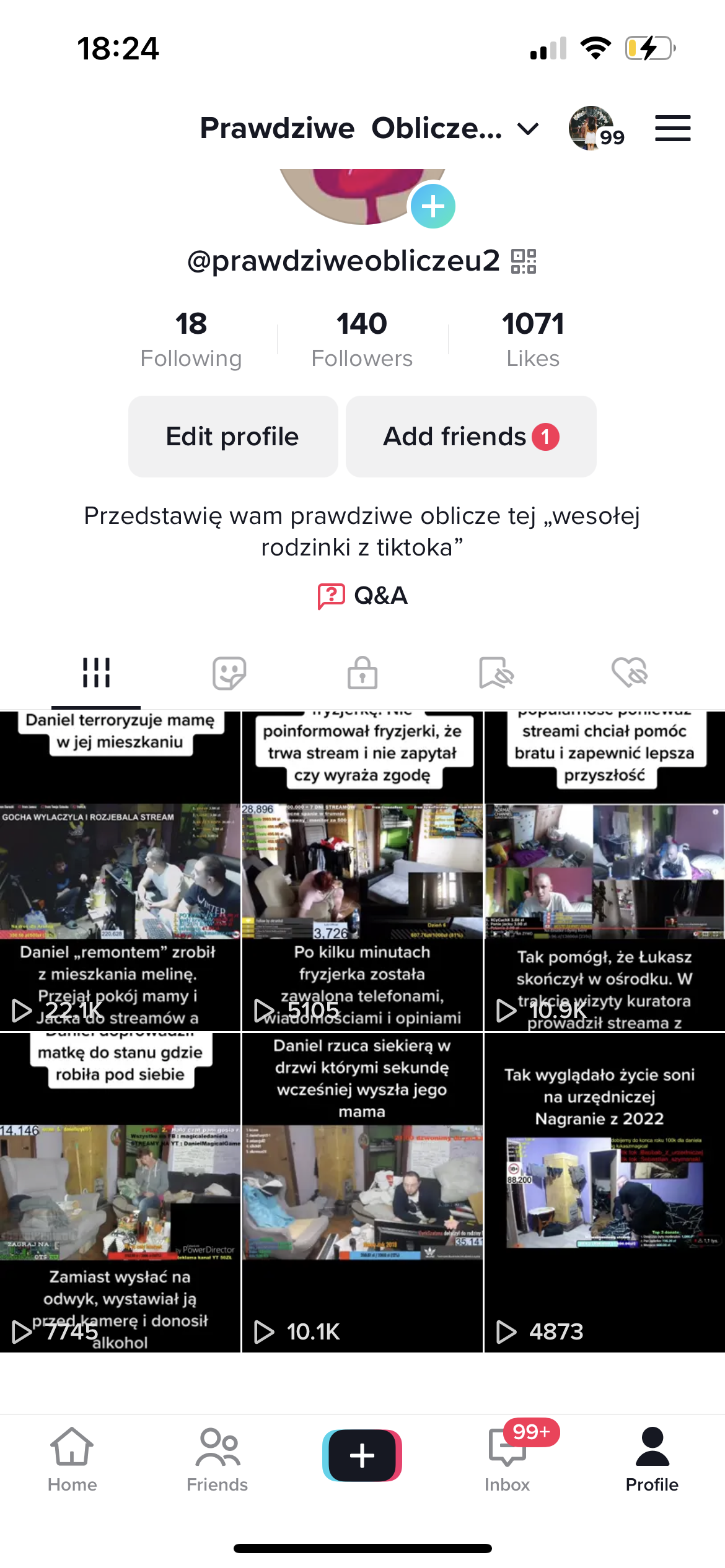The width and height of the screenshot is (725, 1568).
Task: Open Add friends
Action: point(471,437)
